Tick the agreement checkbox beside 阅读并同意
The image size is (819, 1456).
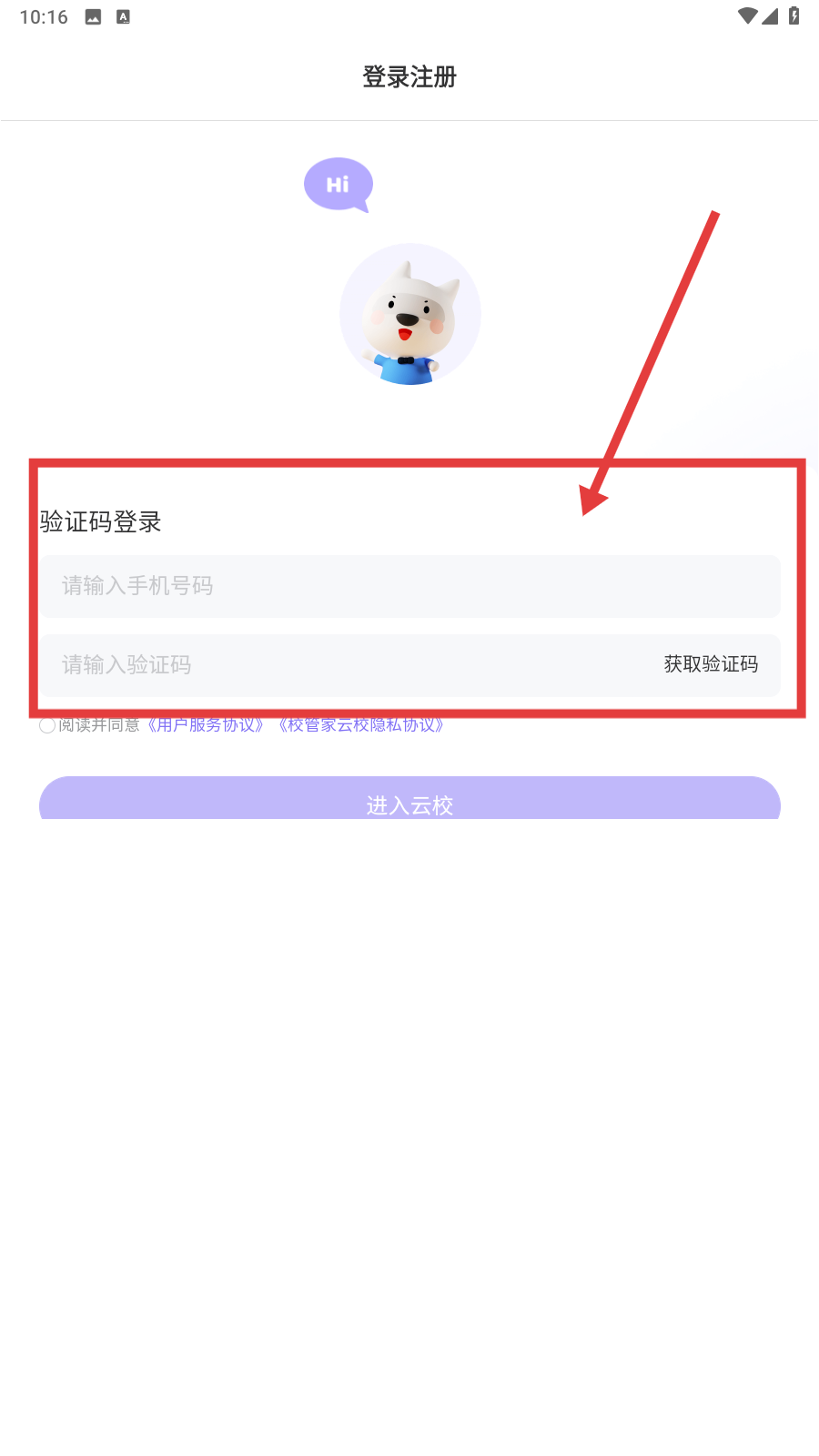click(x=47, y=725)
